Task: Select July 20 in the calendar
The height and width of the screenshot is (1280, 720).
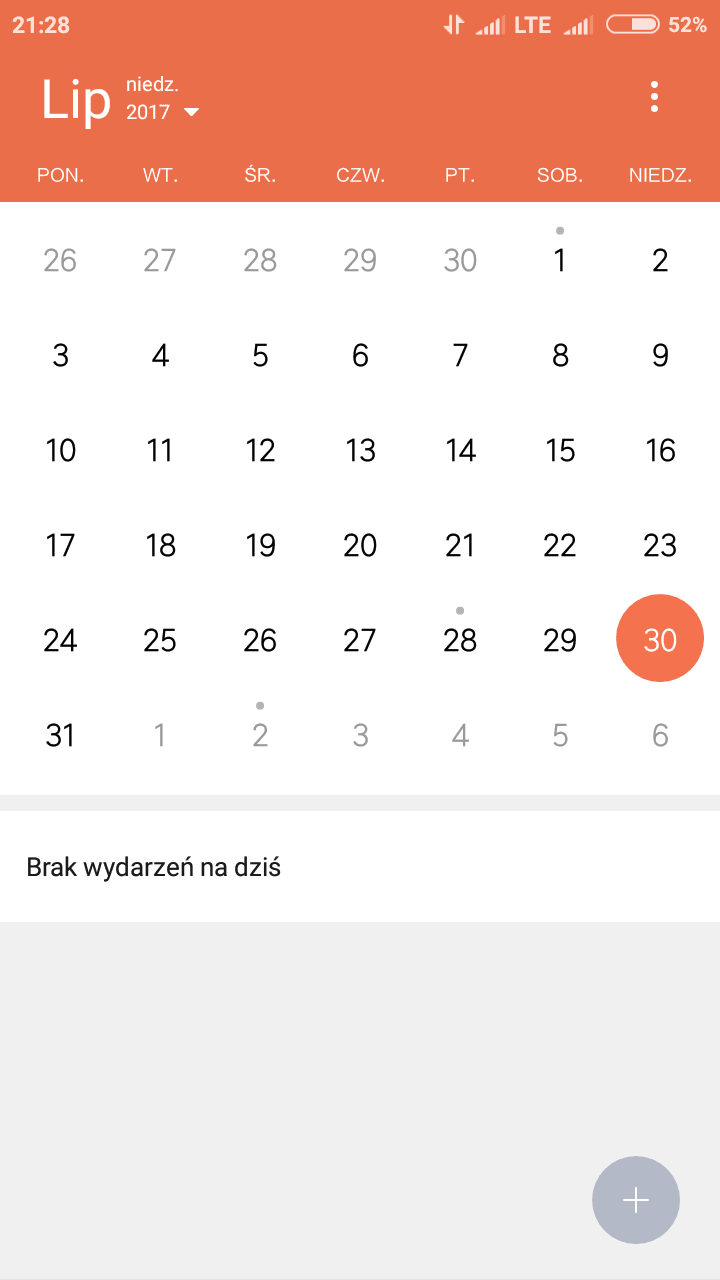Action: (x=360, y=545)
